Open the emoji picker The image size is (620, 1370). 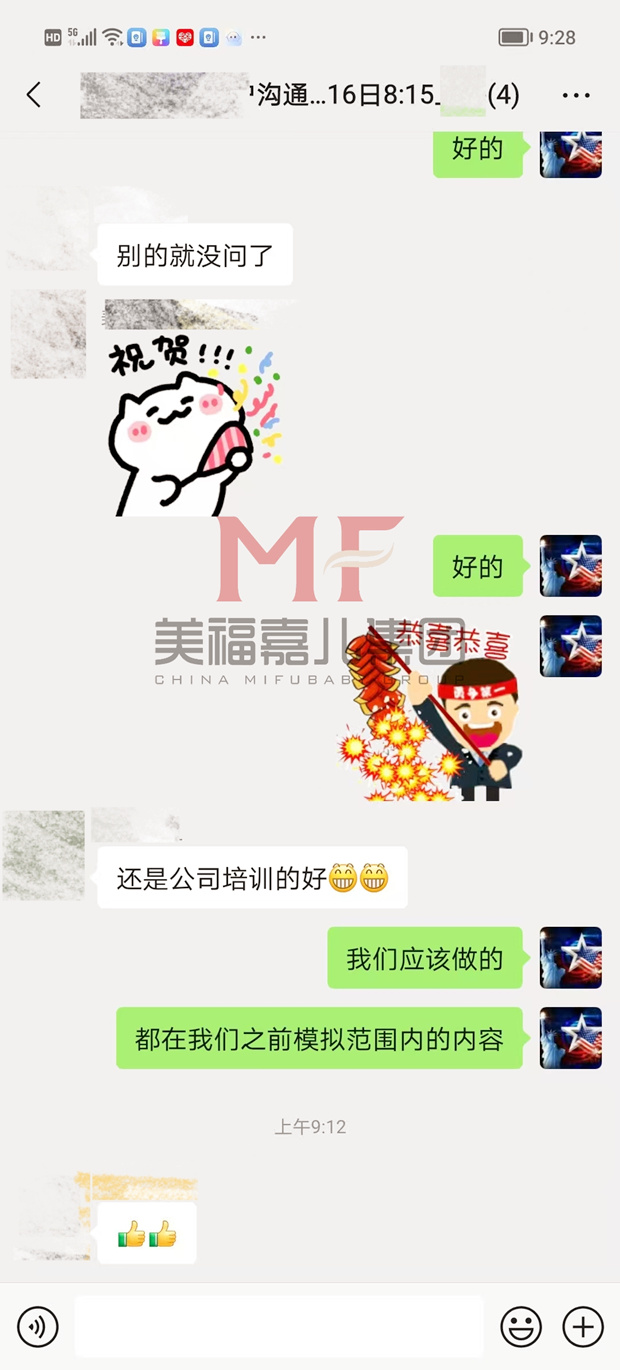521,1327
